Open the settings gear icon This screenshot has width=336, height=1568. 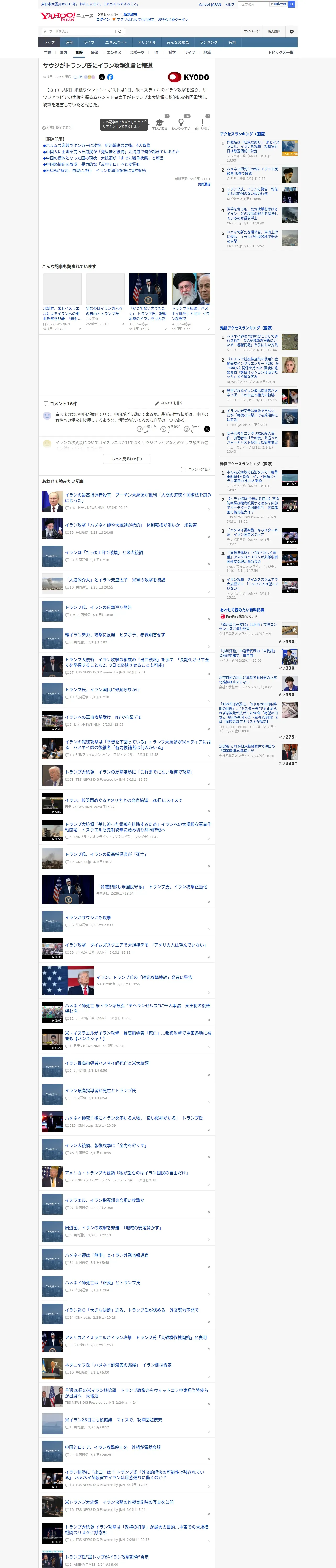pyautogui.click(x=292, y=31)
